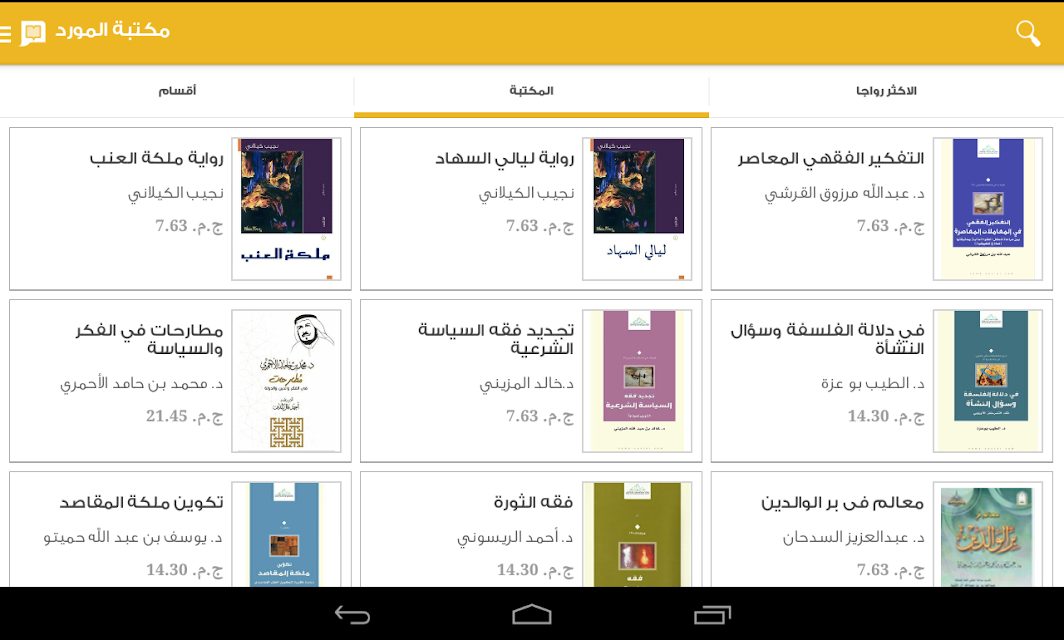Select the المكتبة tab
1064x640 pixels.
point(531,91)
